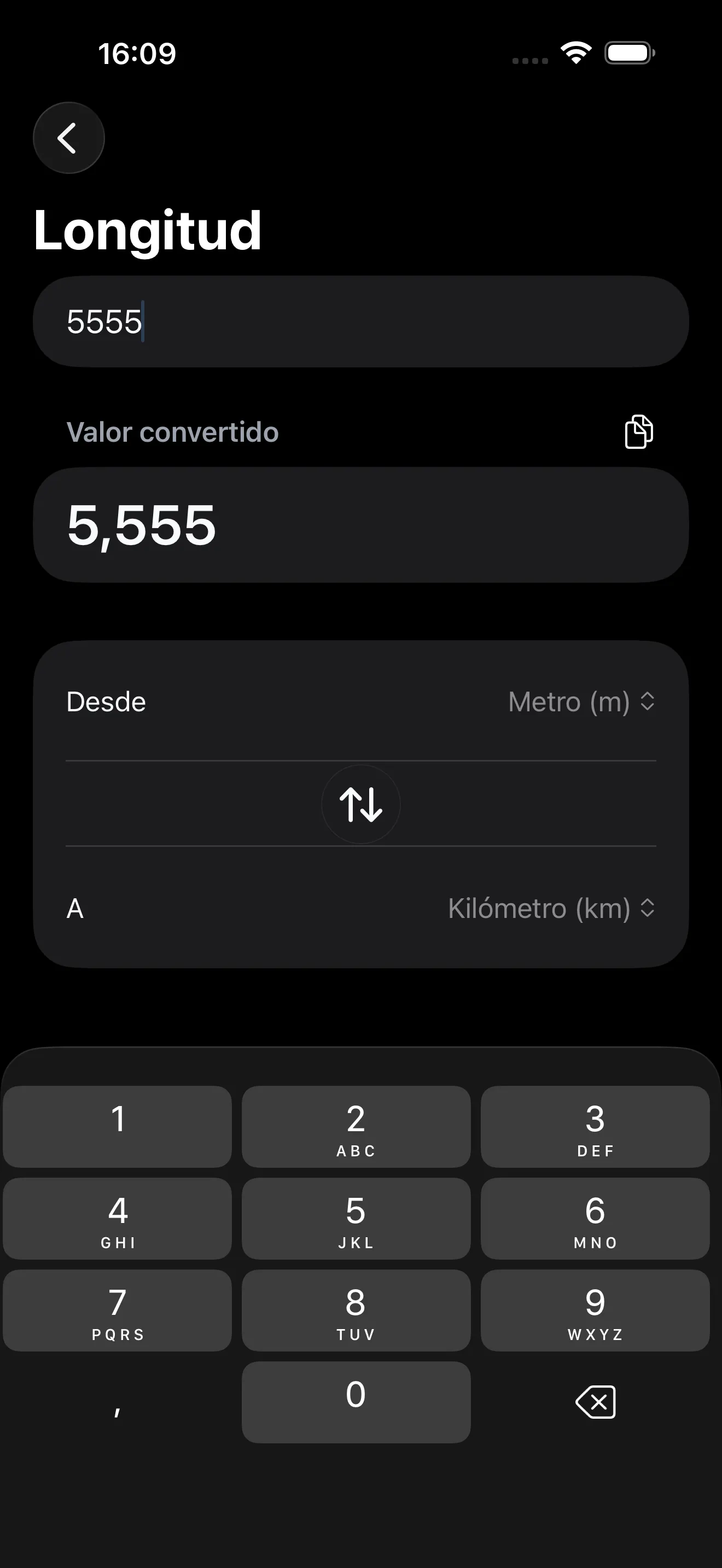Viewport: 722px width, 1568px height.
Task: Open the Kilómetro (km) unit selector
Action: [539, 909]
